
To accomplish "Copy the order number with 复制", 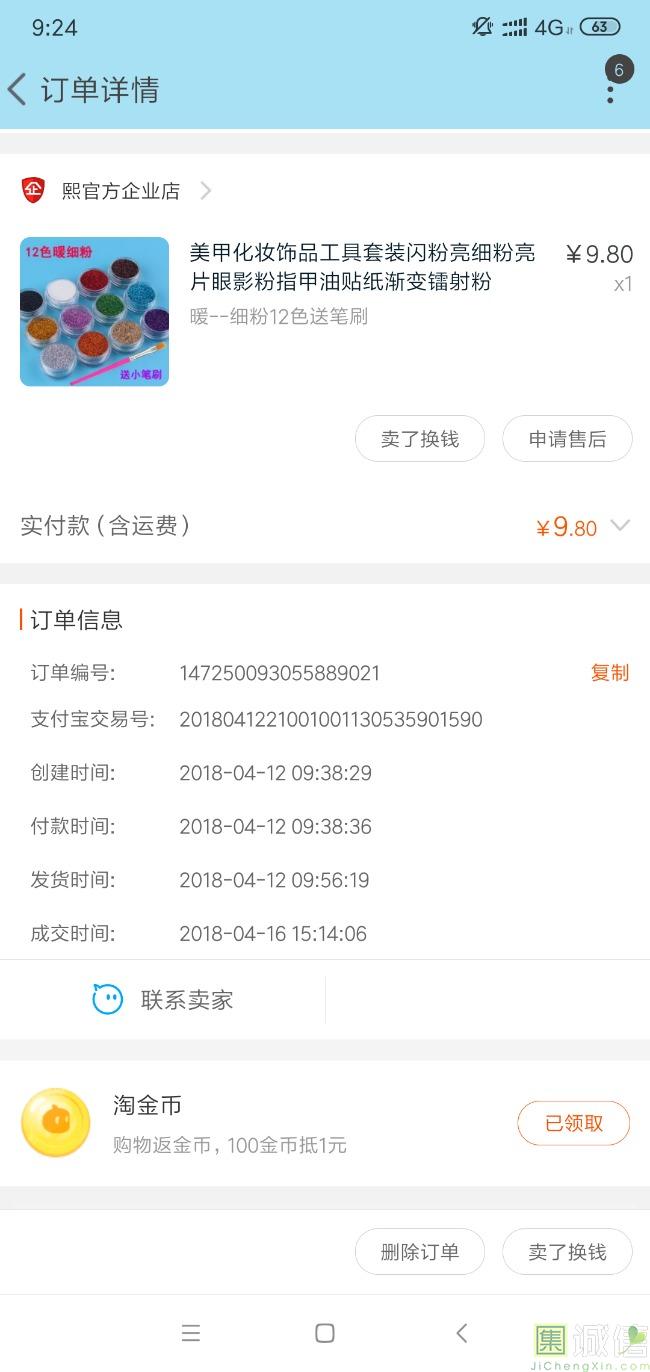I will 609,673.
